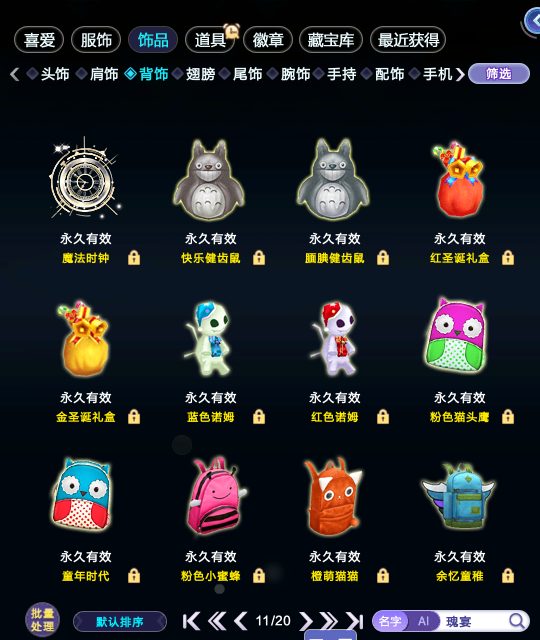
Task: Tap the search magnifier icon
Action: point(517,621)
